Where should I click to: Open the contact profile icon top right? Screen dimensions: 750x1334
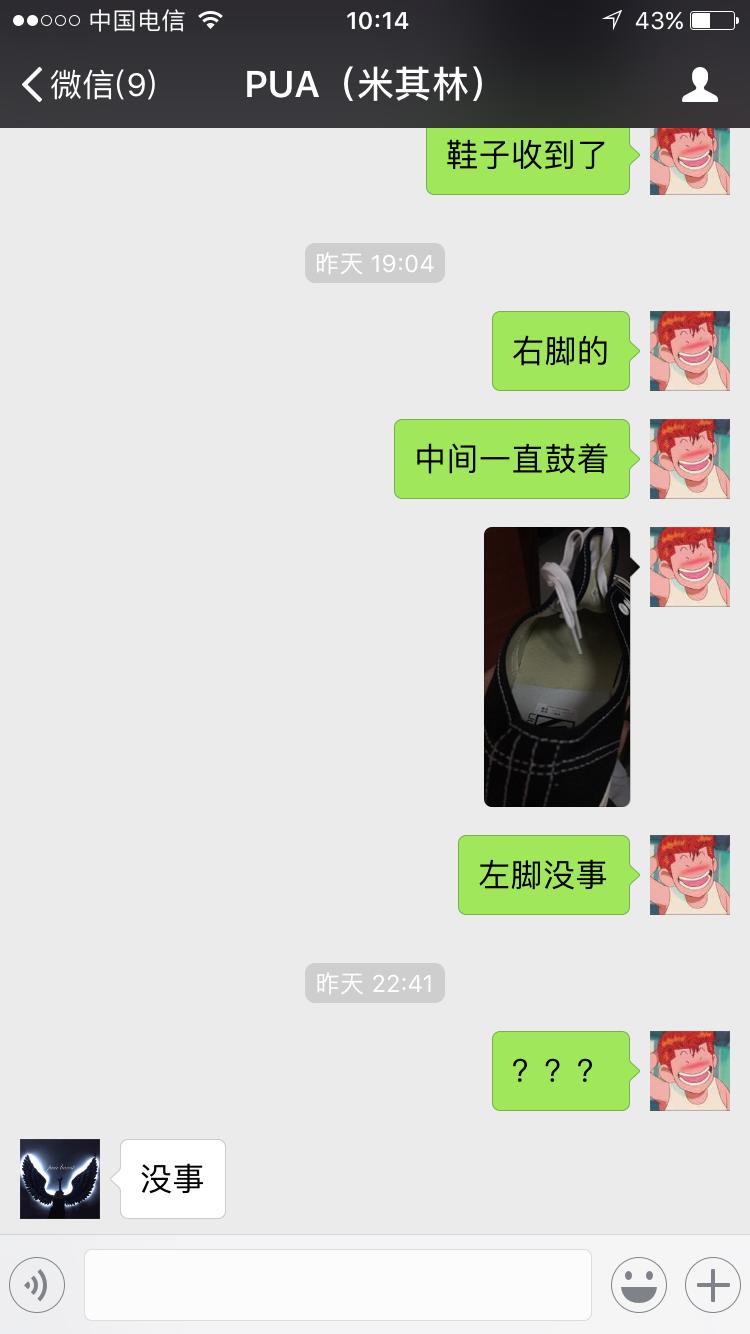[701, 85]
